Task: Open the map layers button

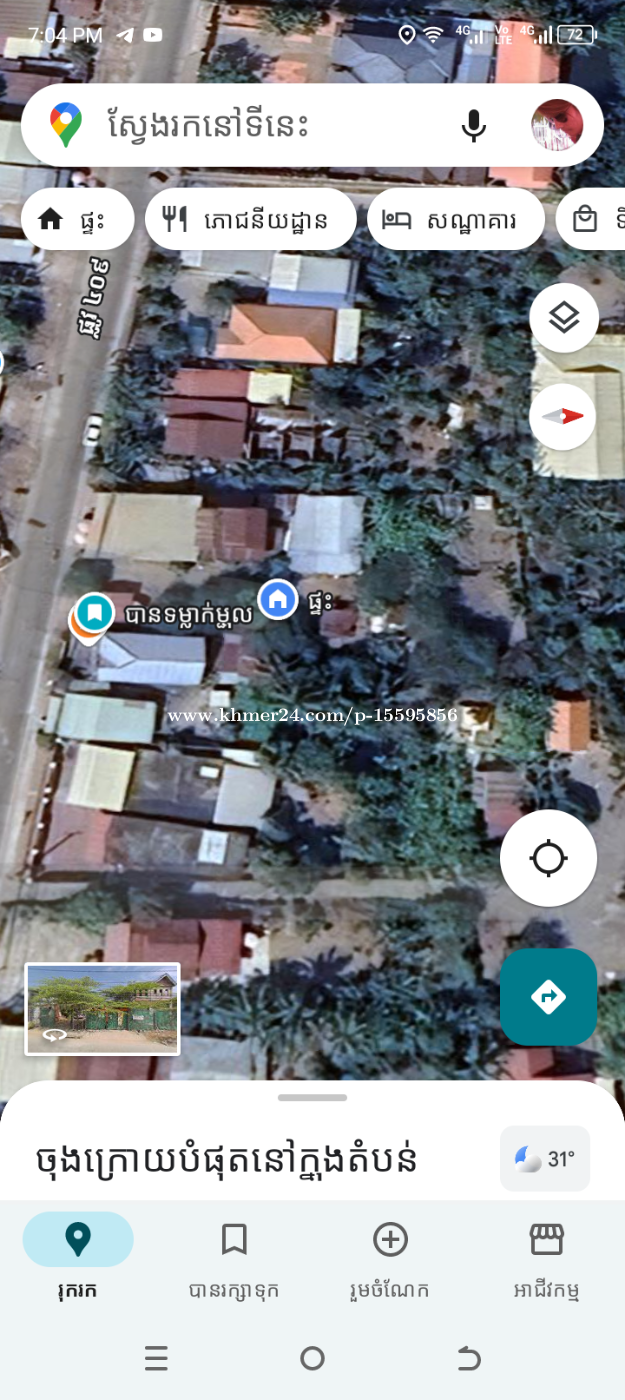Action: [x=564, y=318]
